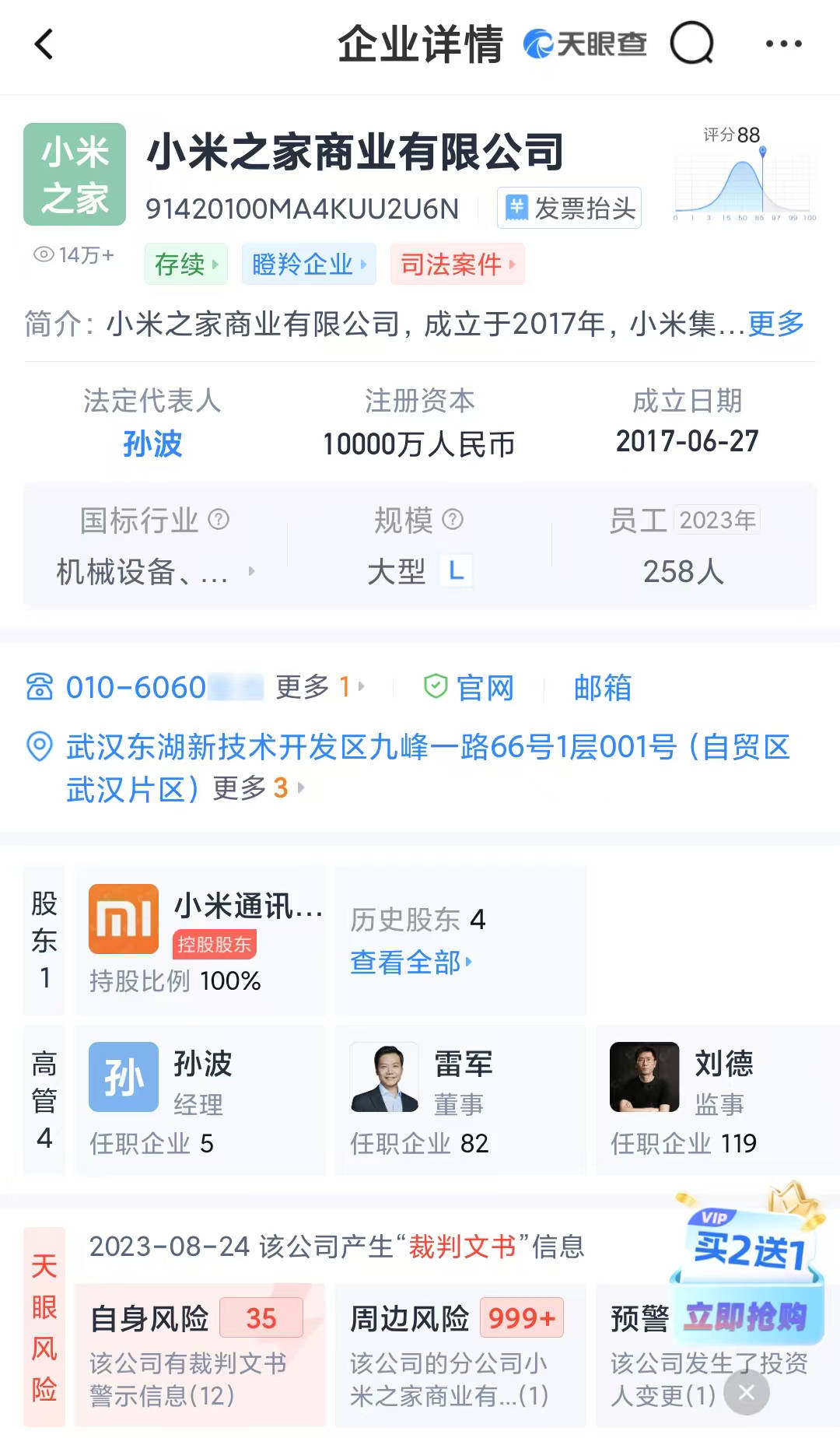Viewport: 840px width, 1438px height.
Task: Tap the 发票抬头 invoice title button
Action: (x=569, y=208)
